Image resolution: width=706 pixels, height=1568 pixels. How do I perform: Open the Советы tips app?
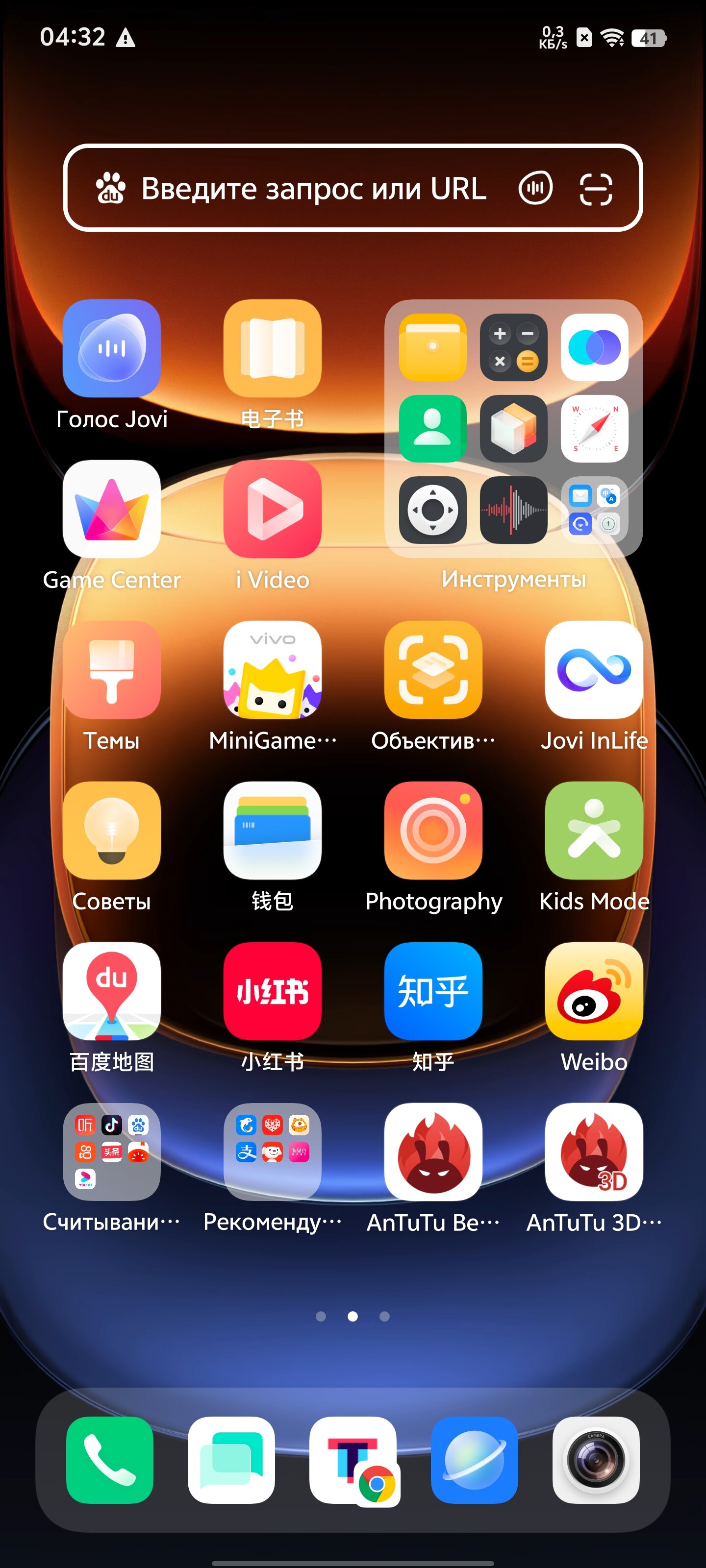pos(111,830)
